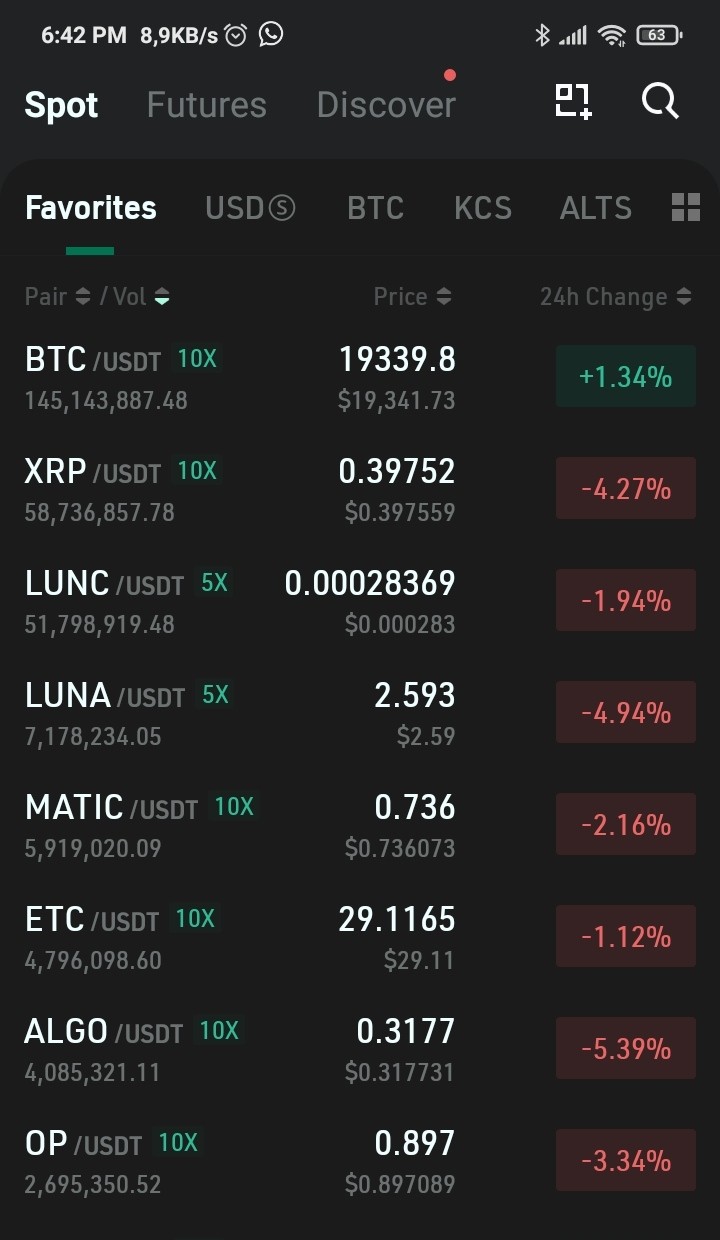The width and height of the screenshot is (720, 1240).
Task: Open the MATIC/USDT pair
Action: pos(360,825)
